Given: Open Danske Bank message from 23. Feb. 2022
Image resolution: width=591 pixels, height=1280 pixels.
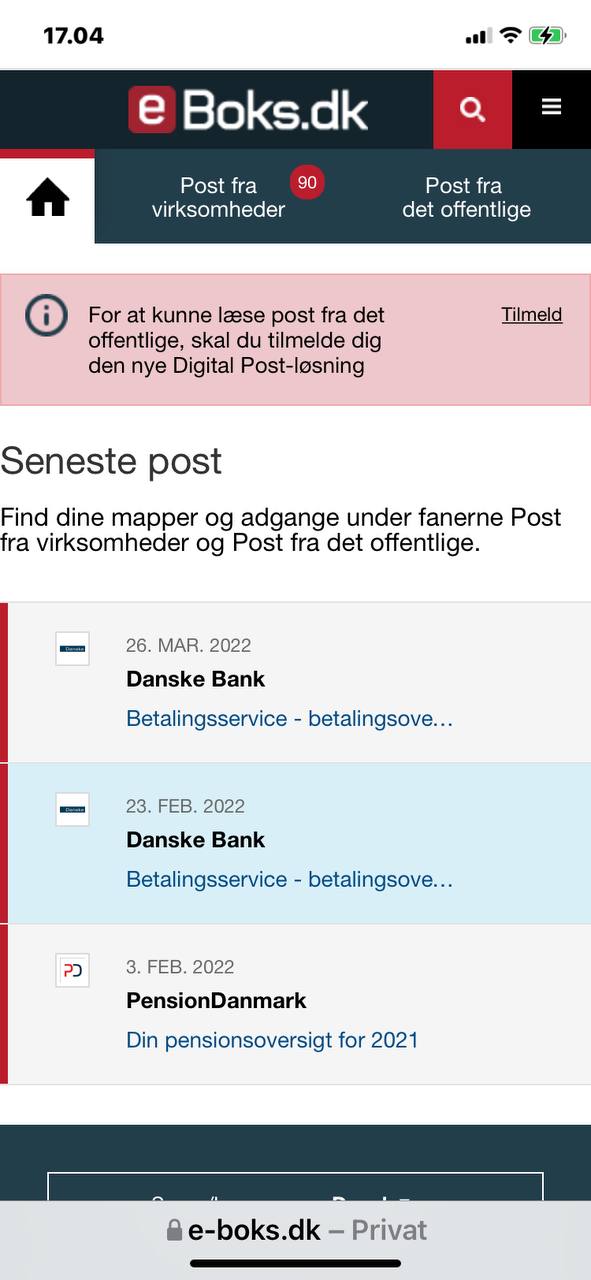Looking at the screenshot, I should point(299,844).
